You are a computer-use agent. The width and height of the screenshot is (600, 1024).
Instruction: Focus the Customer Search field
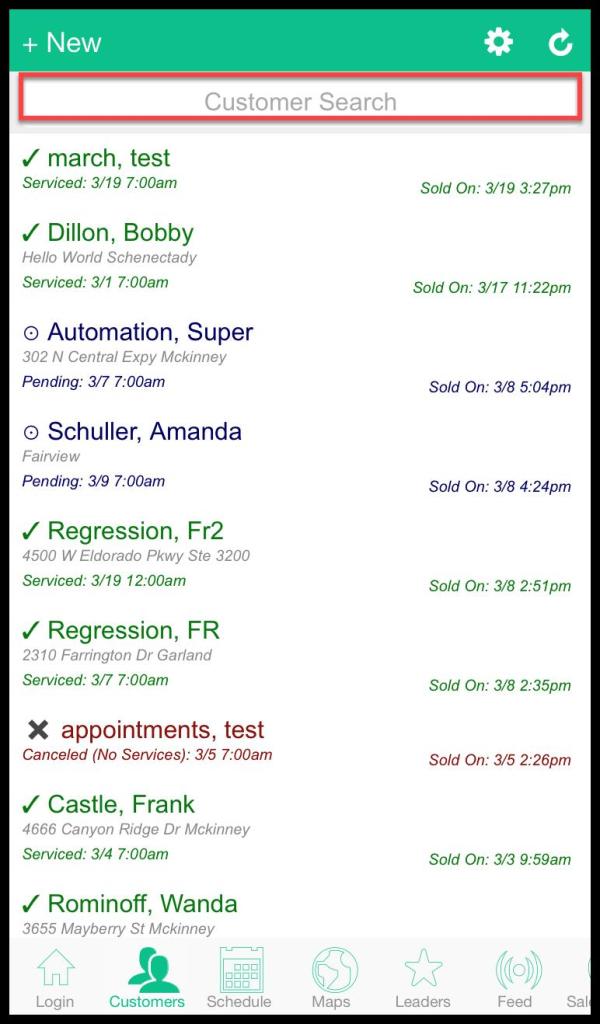click(x=300, y=101)
